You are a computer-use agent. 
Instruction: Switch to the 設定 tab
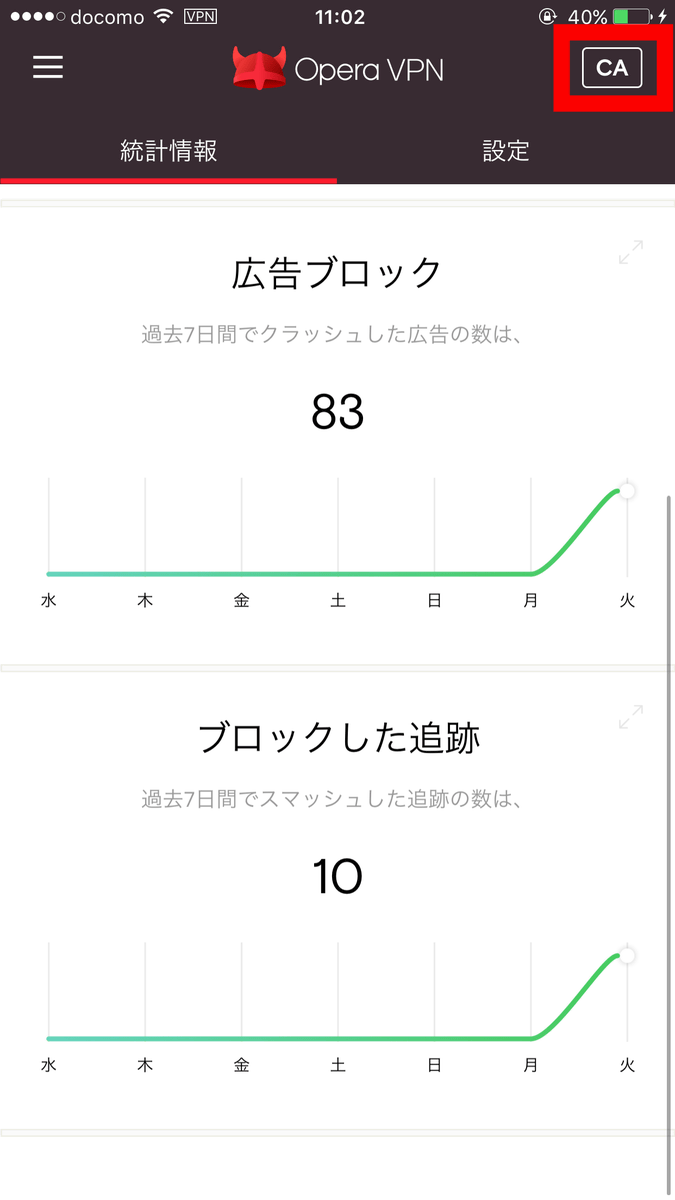pyautogui.click(x=506, y=151)
